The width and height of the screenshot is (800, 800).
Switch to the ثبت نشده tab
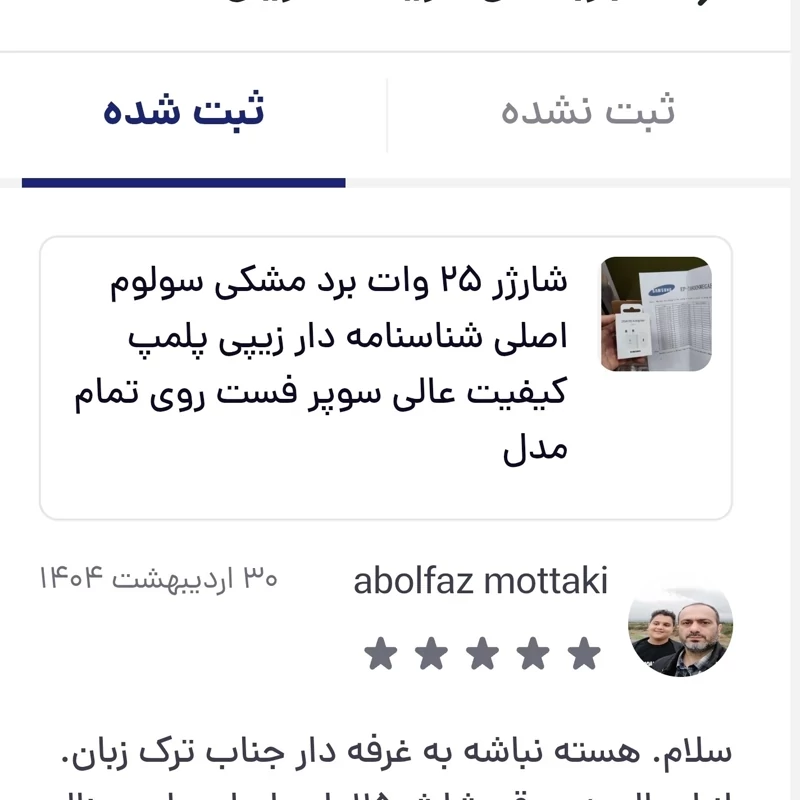pos(588,112)
